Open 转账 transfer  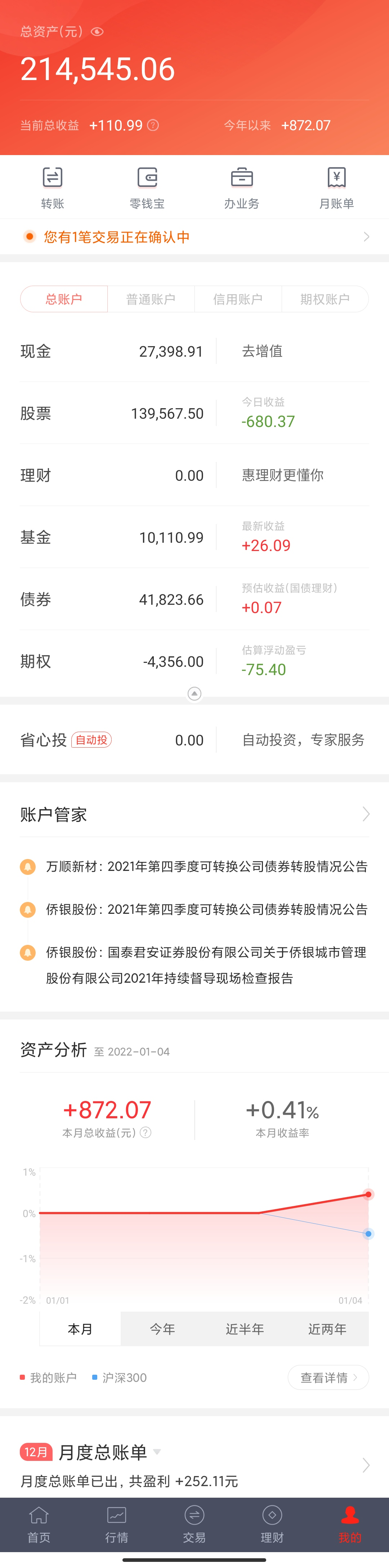point(53,187)
